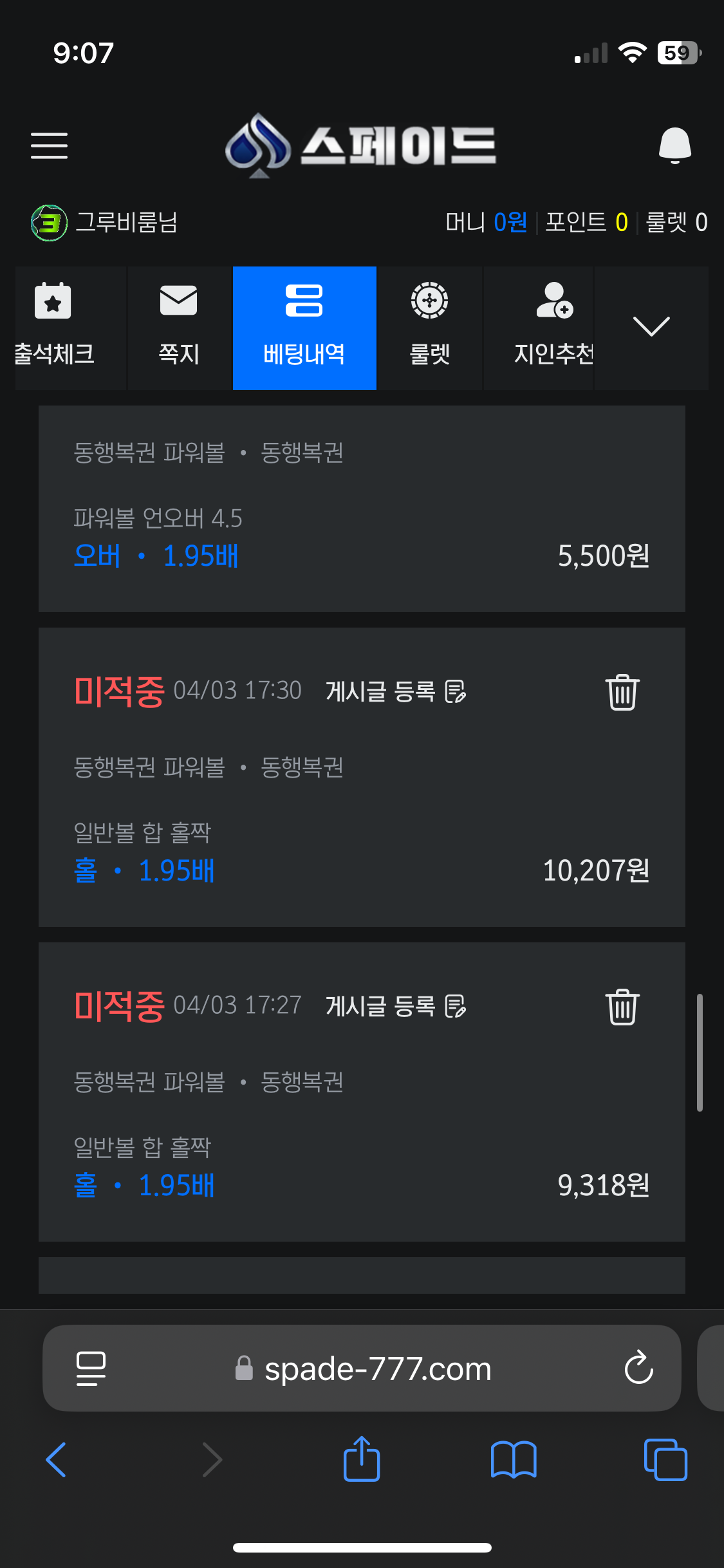Reload the page
The image size is (724, 1568).
[x=638, y=1367]
